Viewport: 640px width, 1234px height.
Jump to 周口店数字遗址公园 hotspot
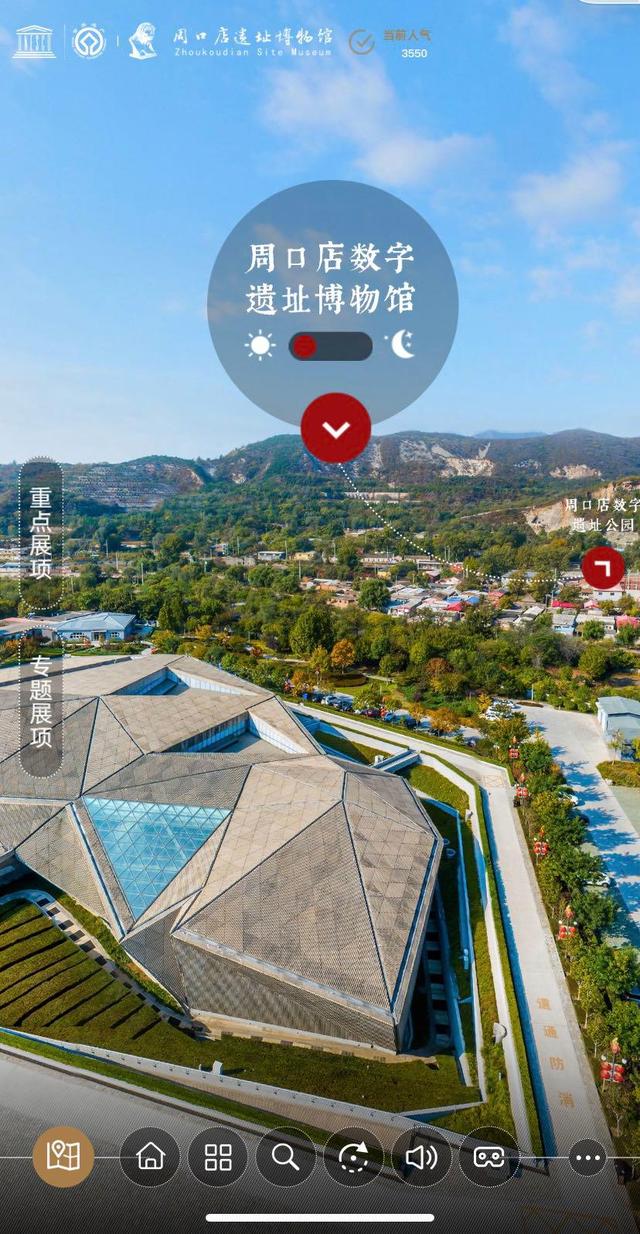pos(603,568)
